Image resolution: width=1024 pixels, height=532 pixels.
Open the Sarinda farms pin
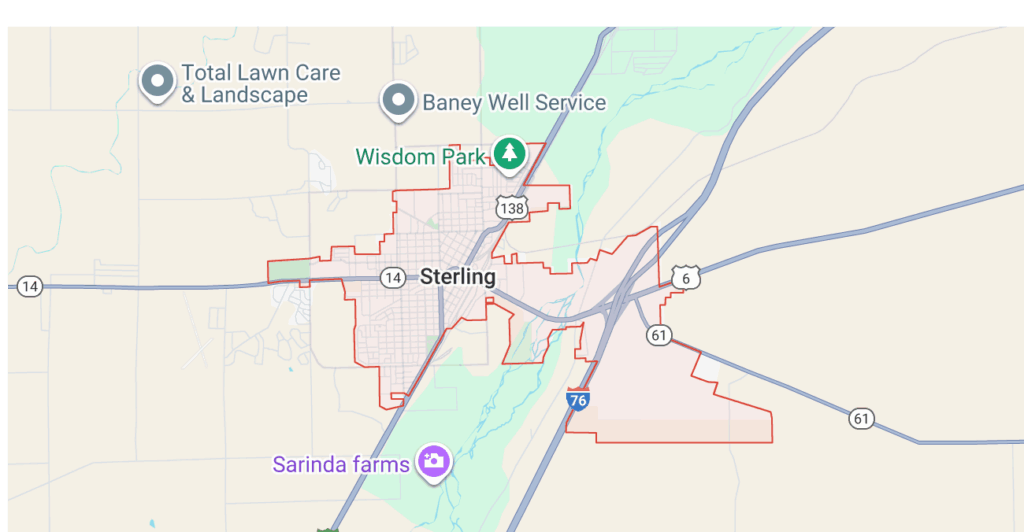(435, 461)
